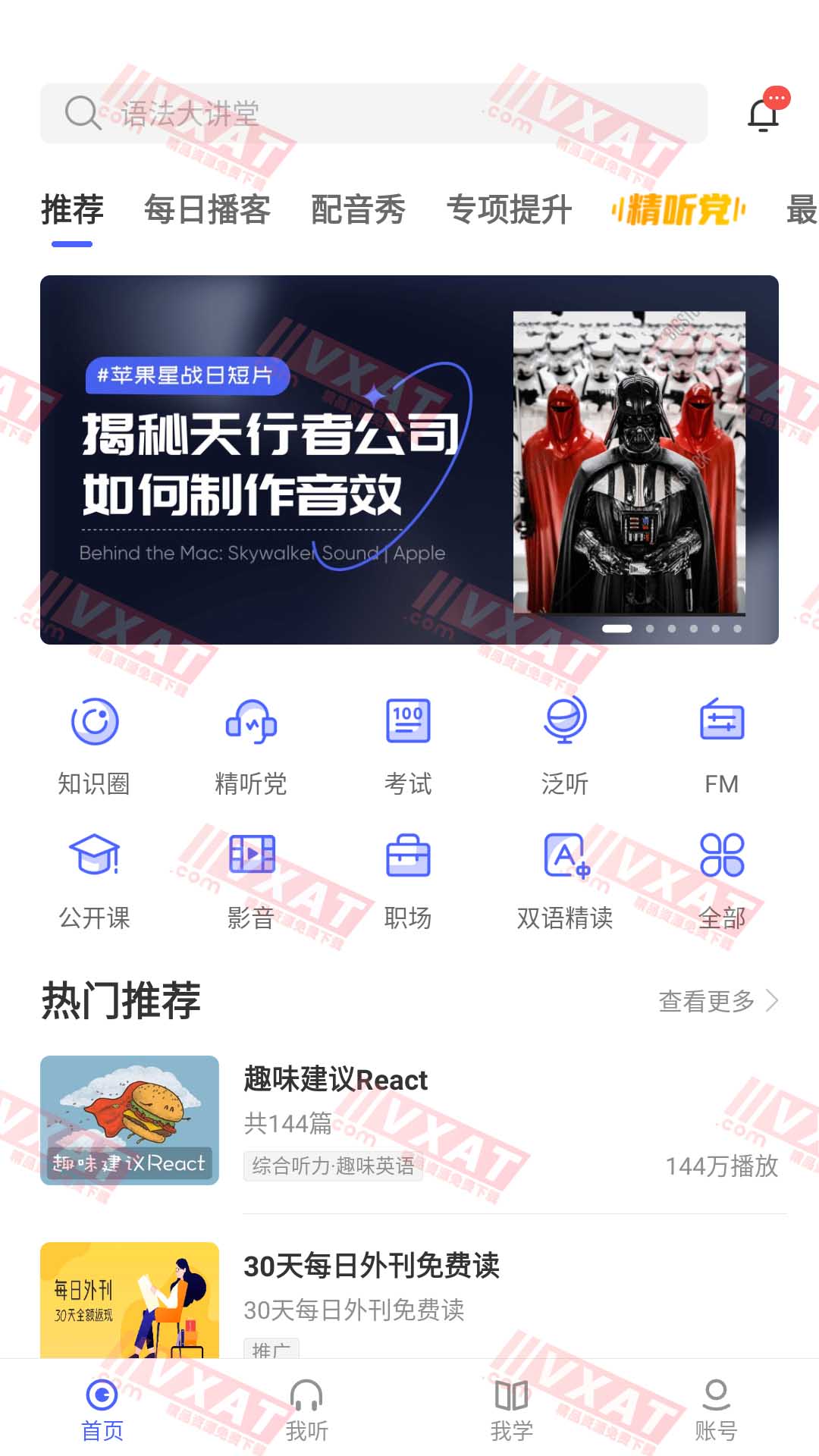Open the 考试 section
The height and width of the screenshot is (1456, 819).
pos(408,745)
